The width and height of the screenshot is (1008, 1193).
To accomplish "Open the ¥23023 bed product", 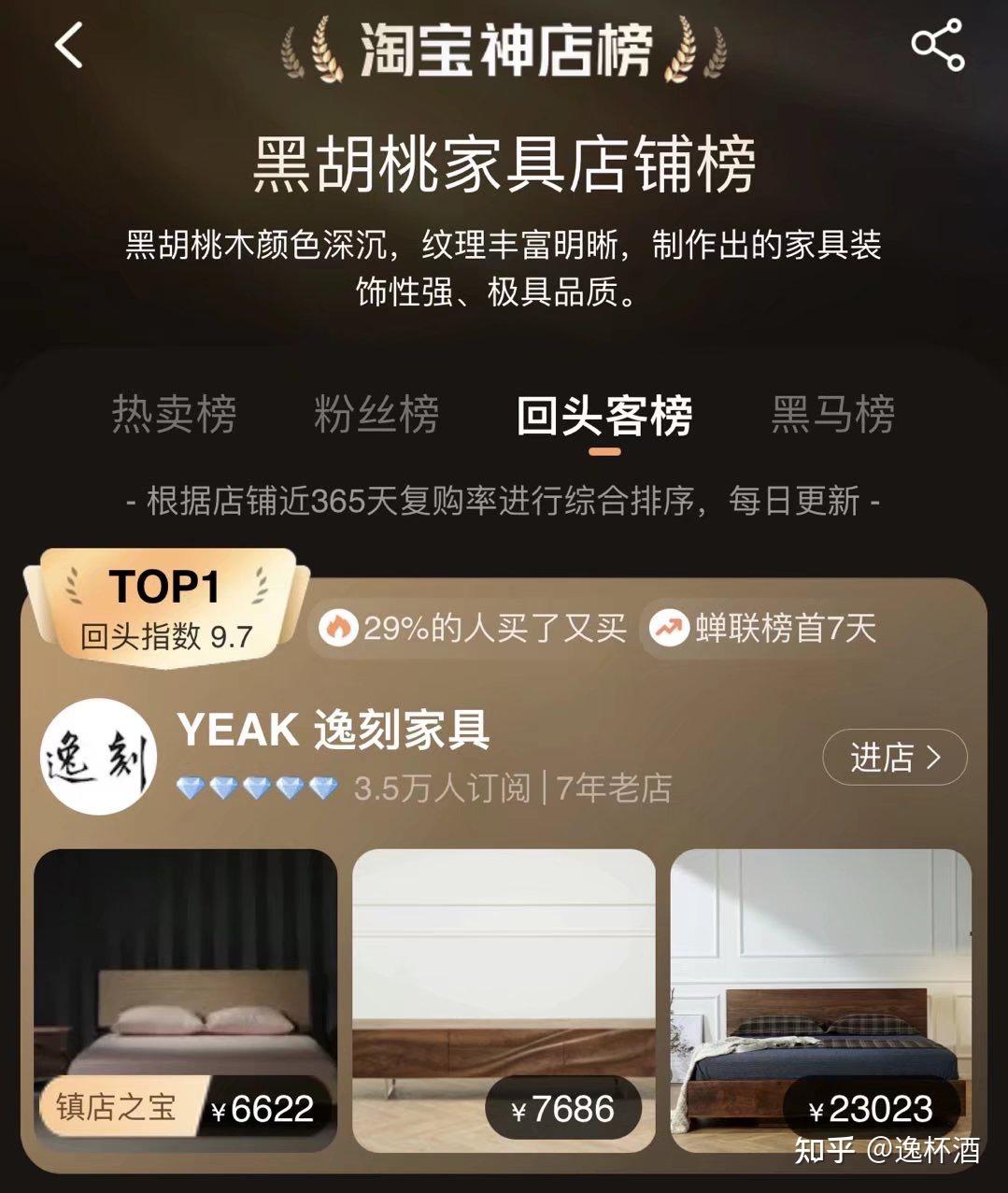I will (x=821, y=1000).
